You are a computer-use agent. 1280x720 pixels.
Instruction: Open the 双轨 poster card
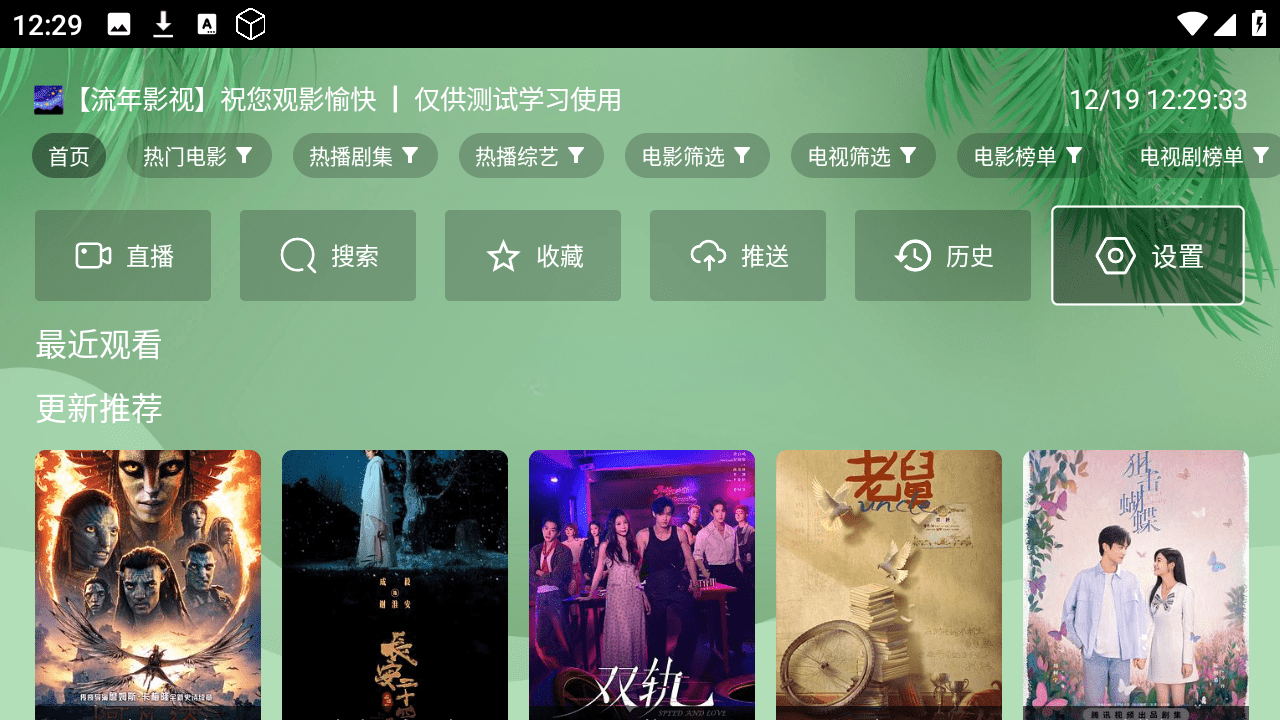(642, 585)
